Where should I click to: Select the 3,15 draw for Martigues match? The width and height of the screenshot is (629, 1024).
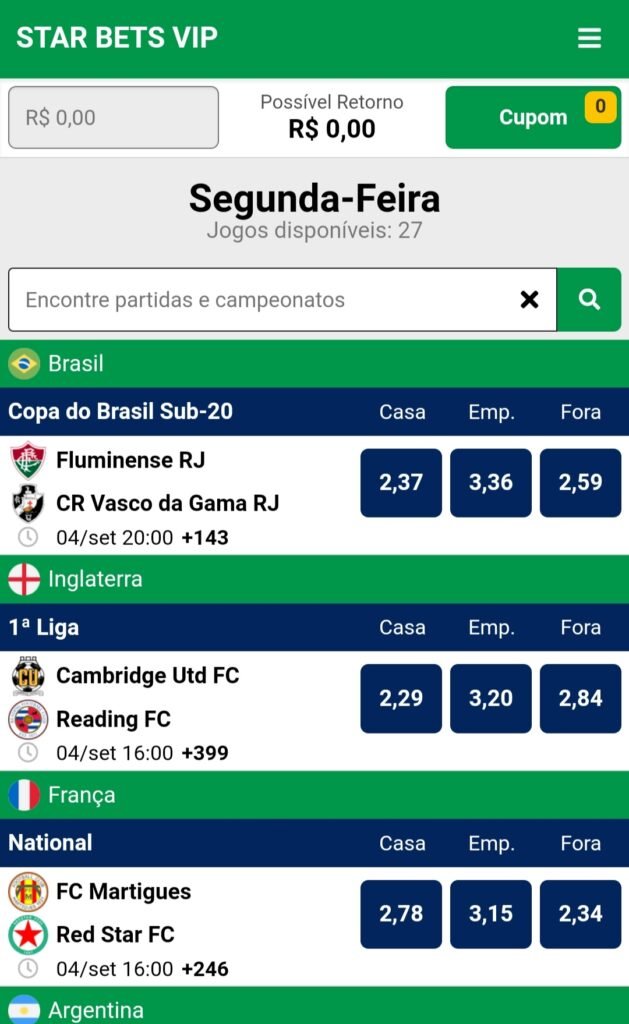pyautogui.click(x=491, y=914)
